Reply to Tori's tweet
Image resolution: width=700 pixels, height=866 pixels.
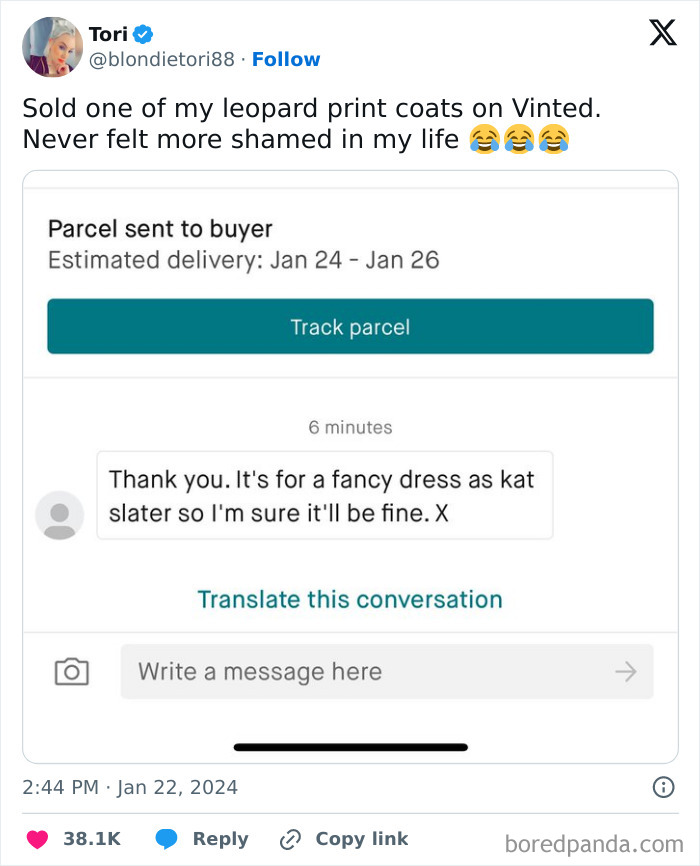coord(201,839)
